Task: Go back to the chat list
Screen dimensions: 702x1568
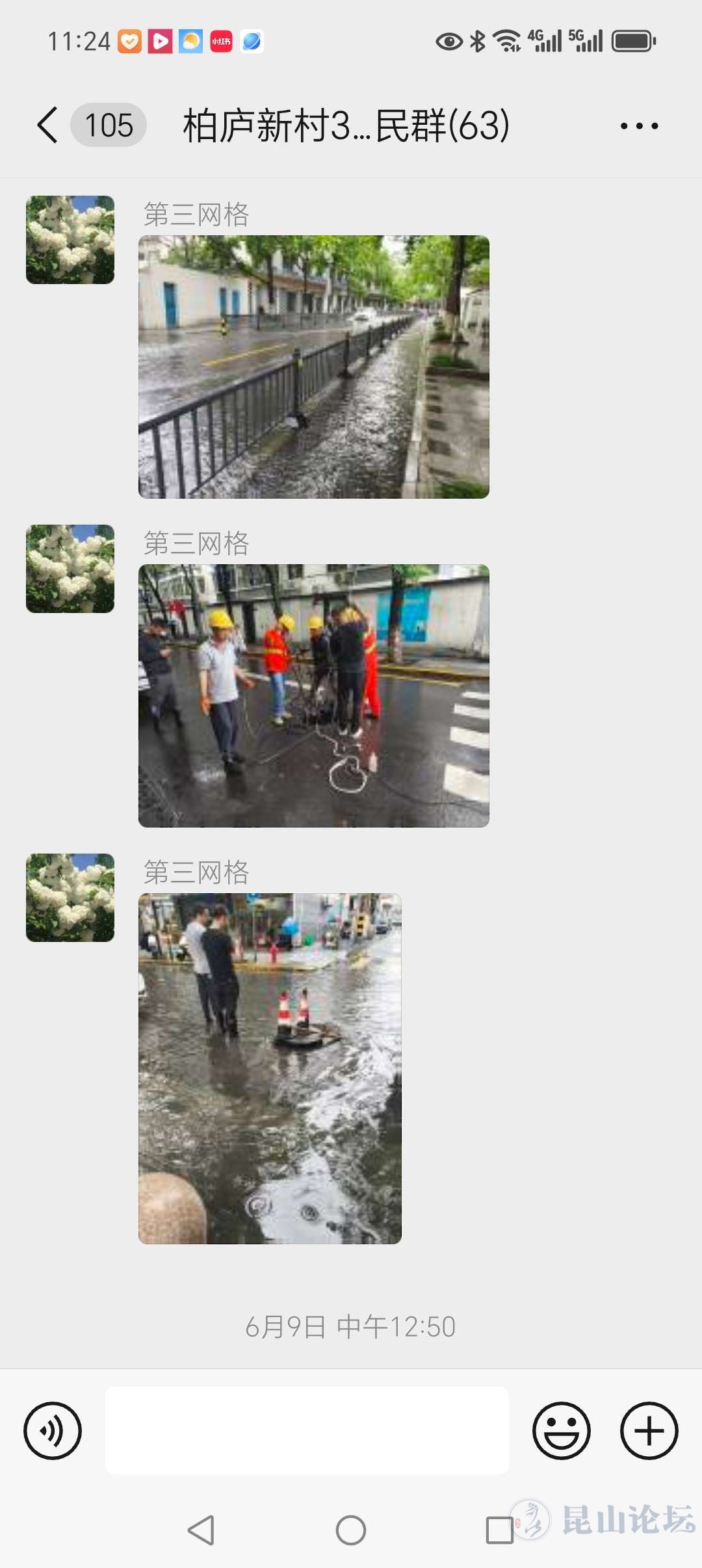Action: point(48,125)
